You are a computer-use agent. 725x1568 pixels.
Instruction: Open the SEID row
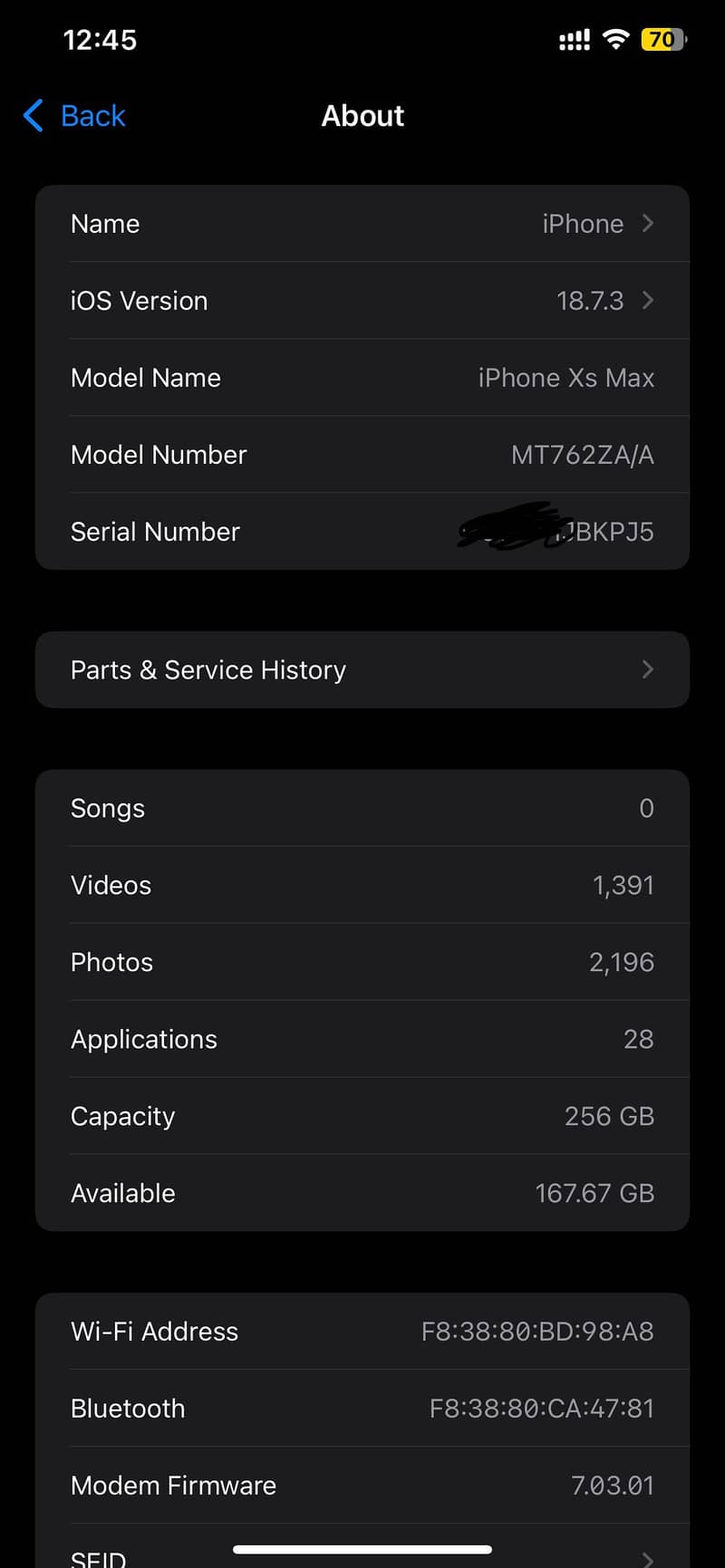click(x=362, y=1556)
